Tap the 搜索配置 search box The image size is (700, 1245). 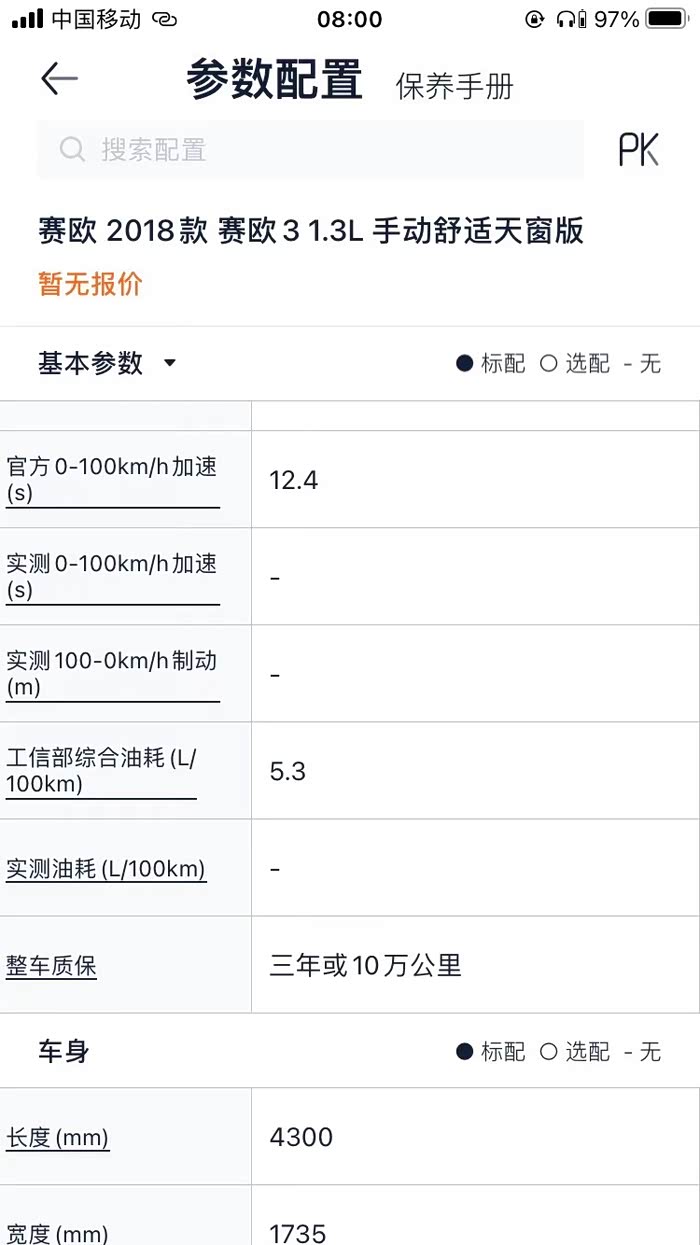pyautogui.click(x=310, y=150)
